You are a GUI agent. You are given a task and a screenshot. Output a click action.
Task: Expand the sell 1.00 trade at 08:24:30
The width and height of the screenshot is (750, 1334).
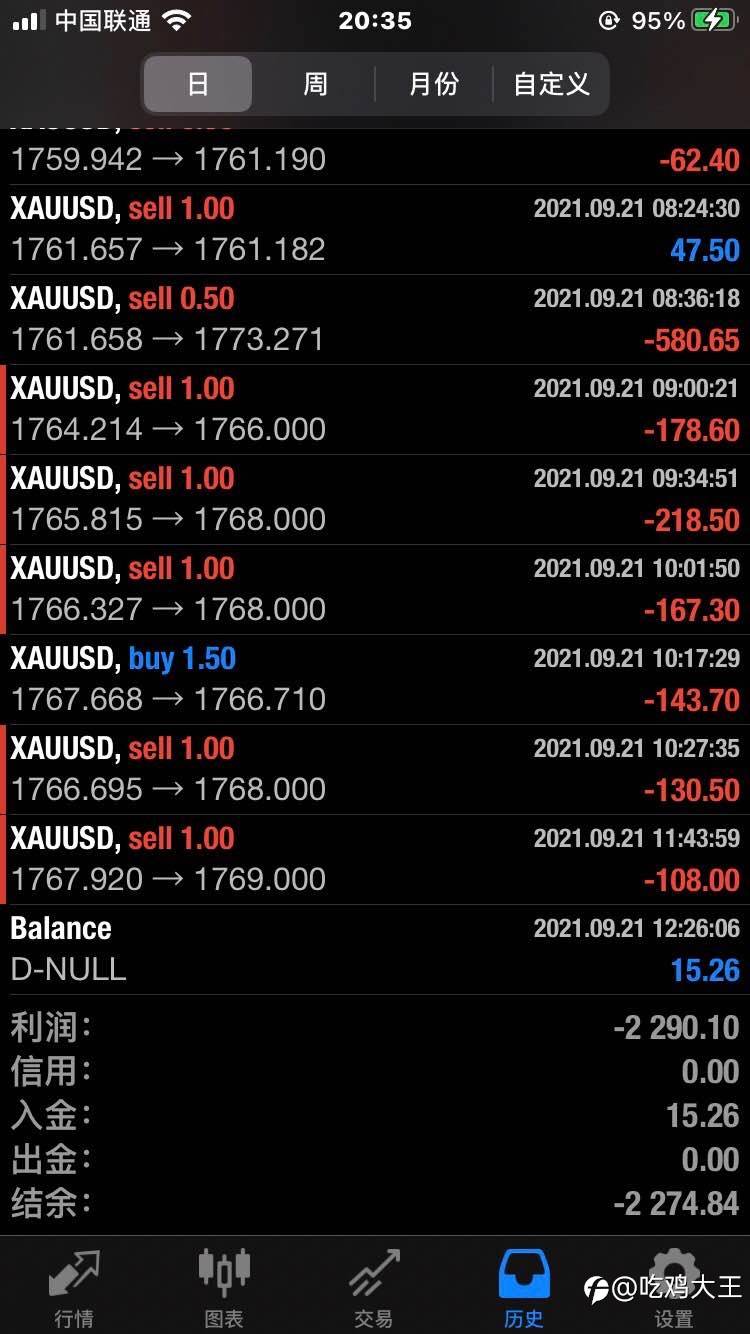point(375,229)
